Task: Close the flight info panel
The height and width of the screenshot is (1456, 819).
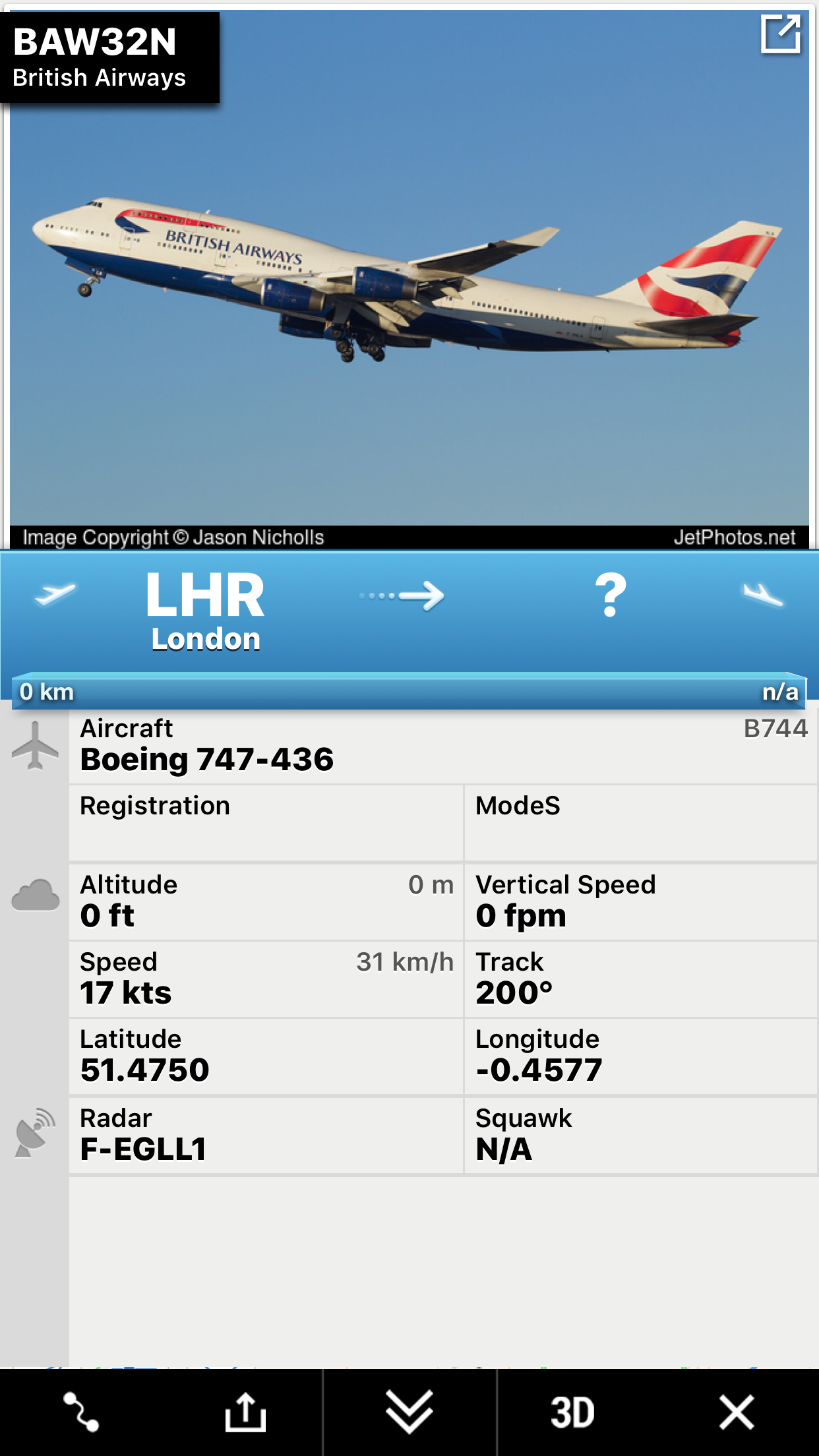Action: click(736, 1412)
